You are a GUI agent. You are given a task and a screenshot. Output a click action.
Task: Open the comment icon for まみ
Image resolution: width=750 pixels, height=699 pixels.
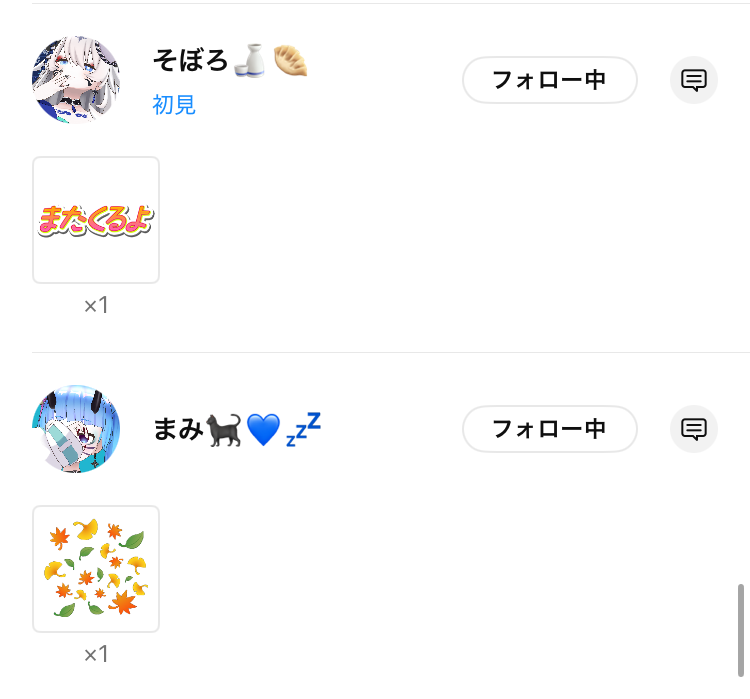[x=693, y=429]
